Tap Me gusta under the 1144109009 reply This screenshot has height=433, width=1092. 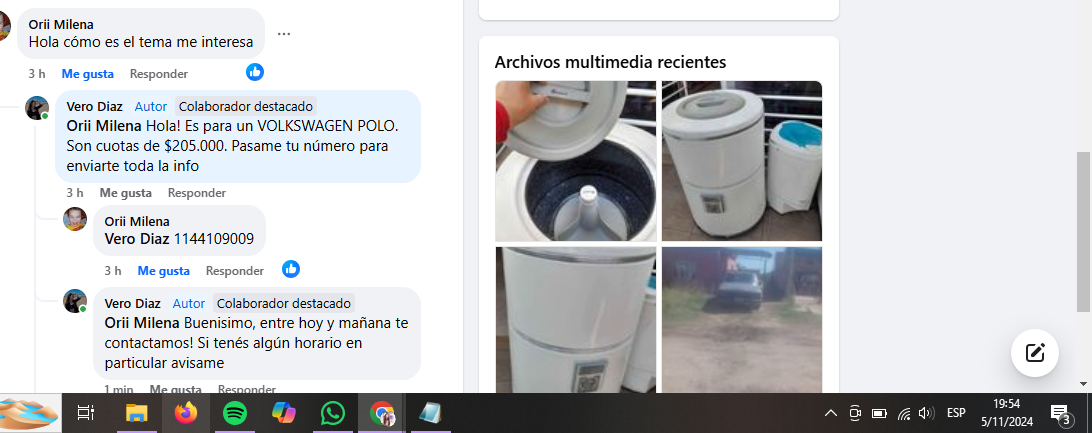tap(163, 271)
